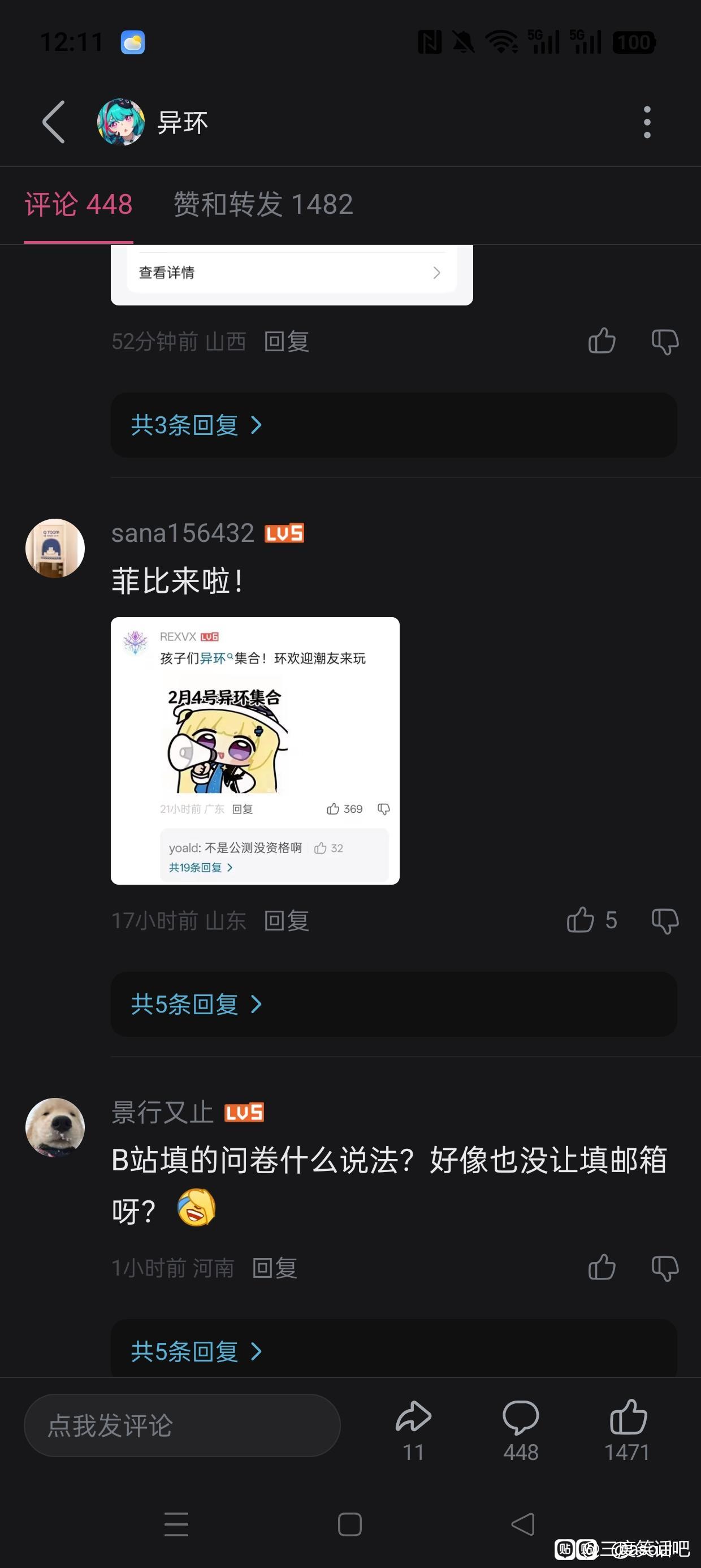The image size is (701, 1568).
Task: Open sana156432's profile picture
Action: (x=55, y=548)
